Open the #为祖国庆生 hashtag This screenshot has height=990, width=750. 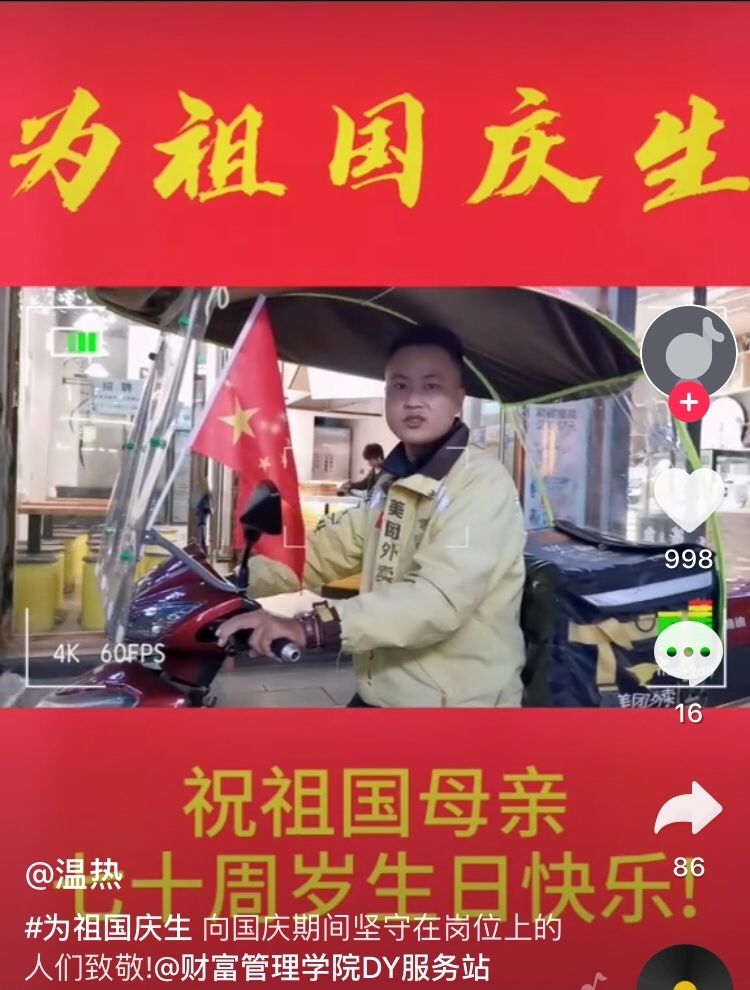(x=107, y=928)
